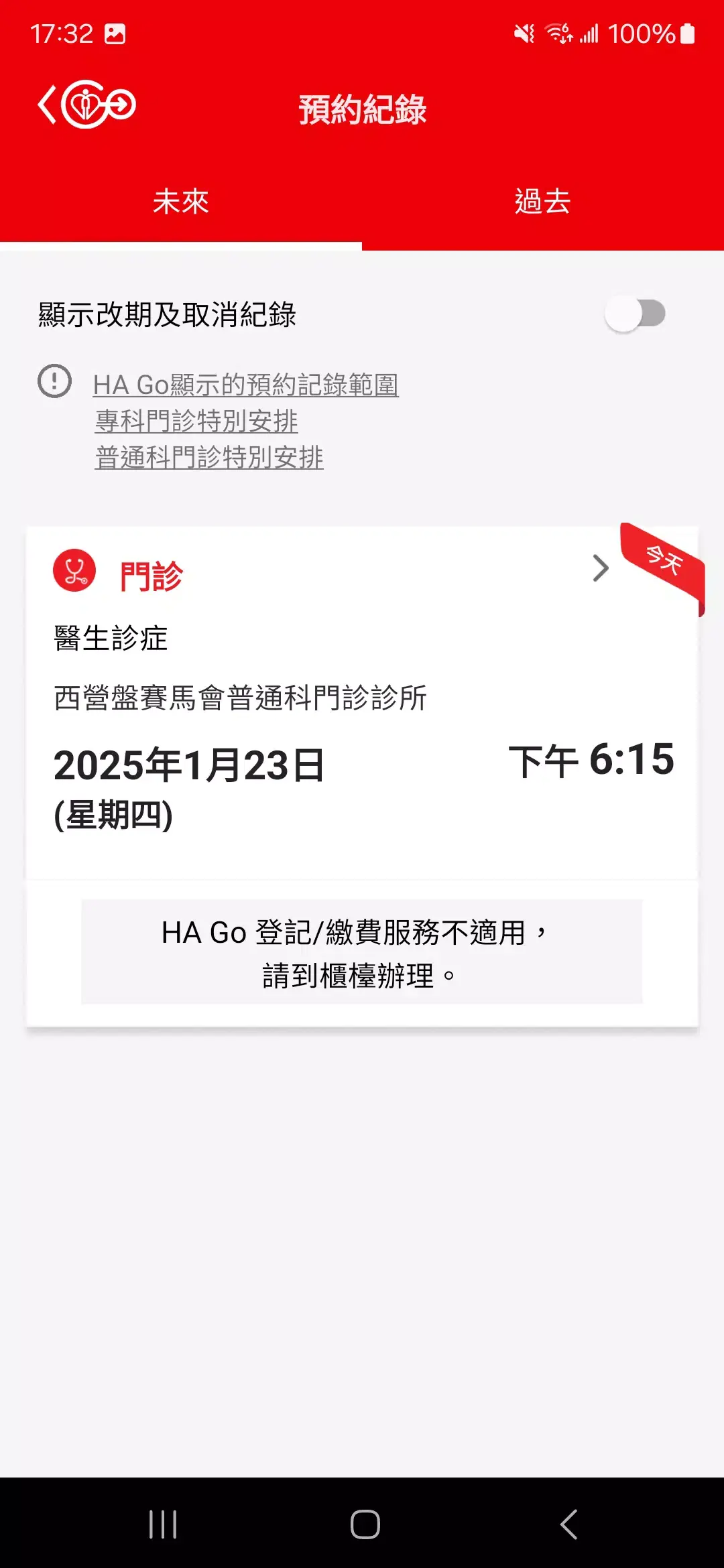This screenshot has height=1568, width=724.
Task: Switch to the 過去 tab
Action: [542, 200]
